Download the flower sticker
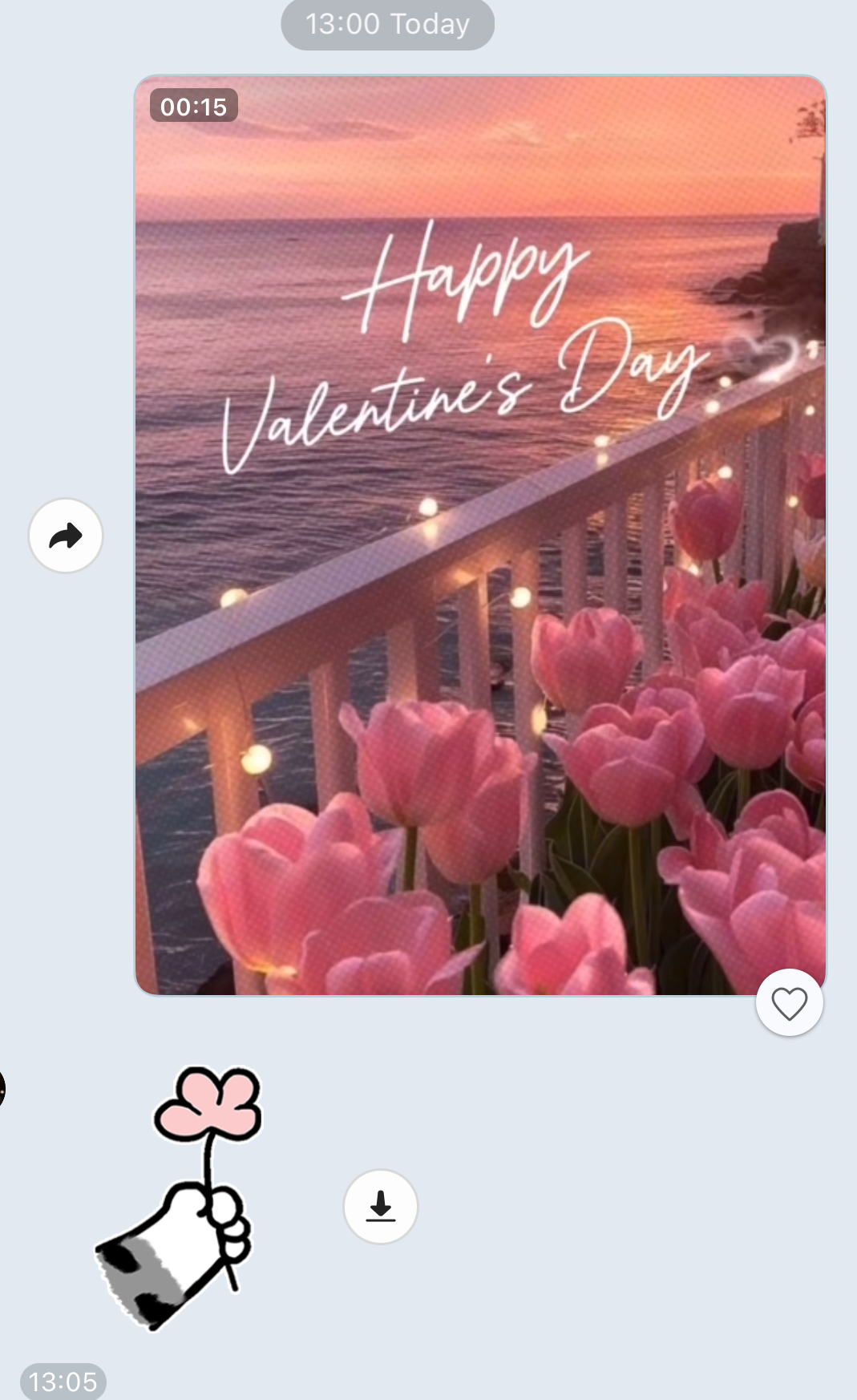The height and width of the screenshot is (1400, 857). click(381, 1207)
